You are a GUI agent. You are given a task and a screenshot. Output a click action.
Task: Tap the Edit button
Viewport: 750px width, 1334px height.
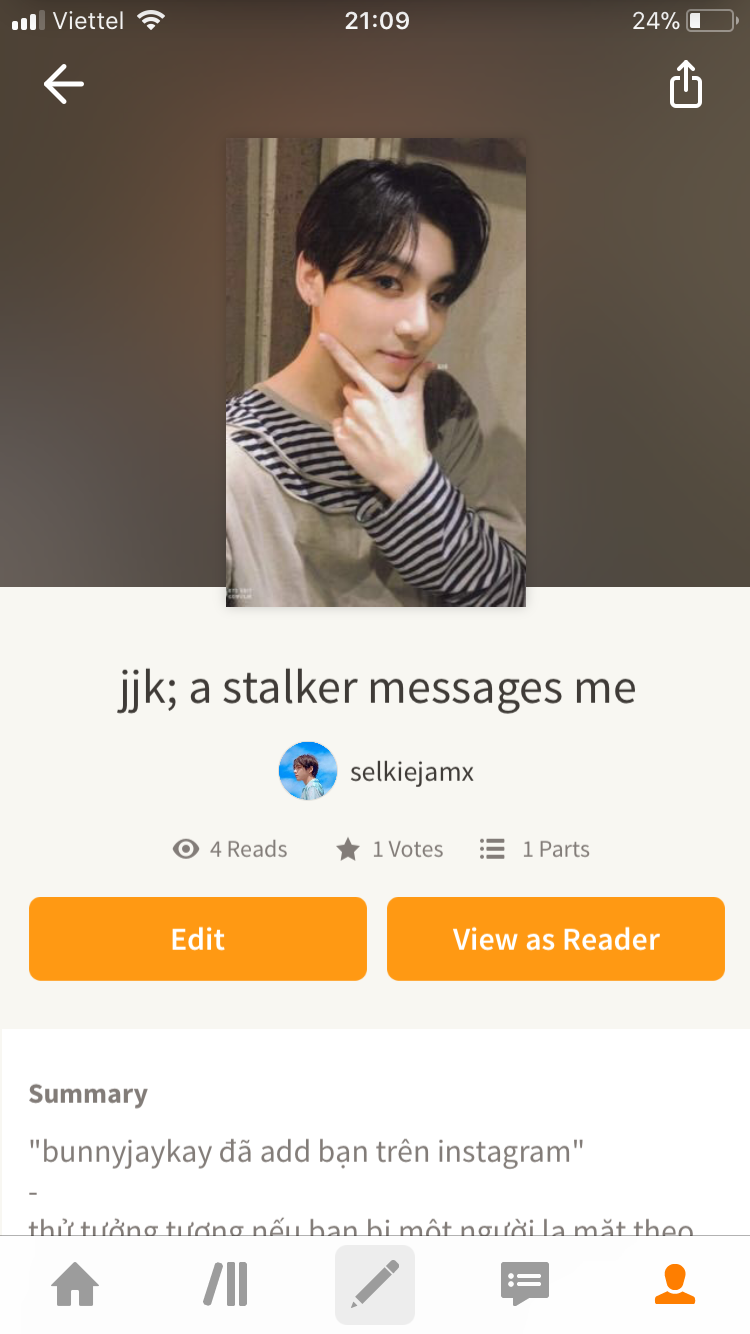pyautogui.click(x=198, y=939)
